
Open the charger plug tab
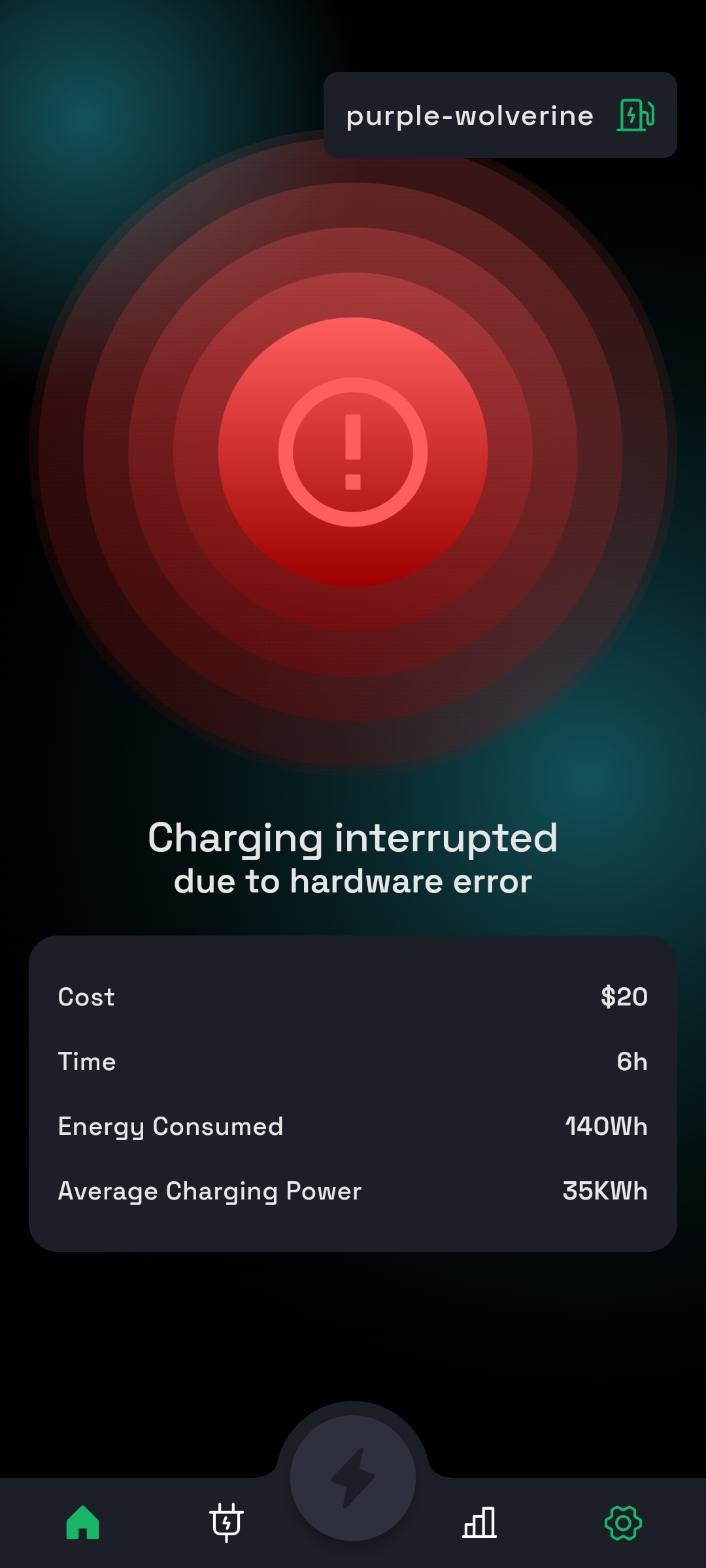[x=226, y=1523]
